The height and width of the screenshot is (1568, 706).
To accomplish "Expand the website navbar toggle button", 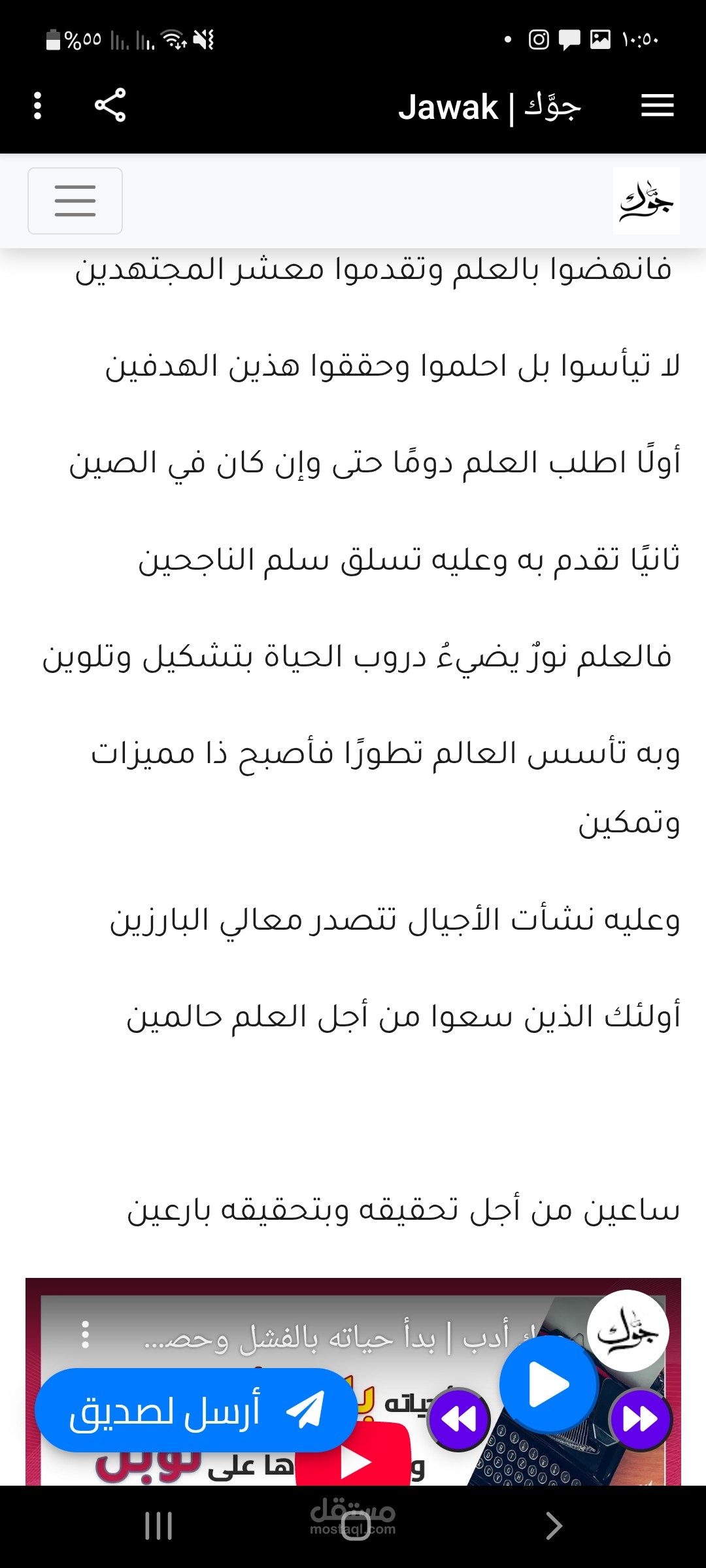I will (x=75, y=201).
